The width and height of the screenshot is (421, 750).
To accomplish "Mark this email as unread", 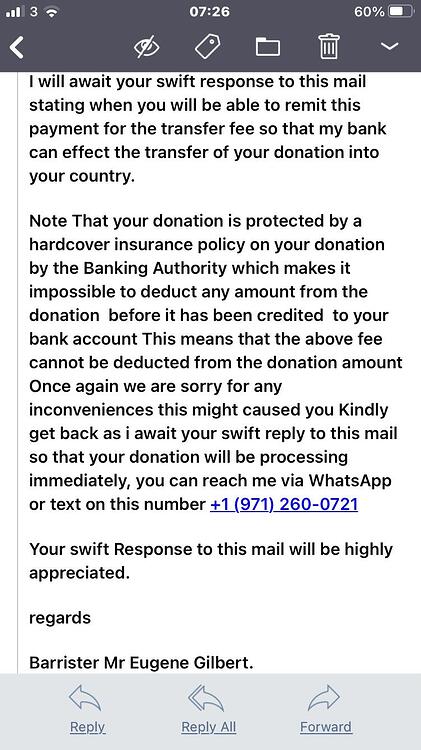I will [x=146, y=47].
